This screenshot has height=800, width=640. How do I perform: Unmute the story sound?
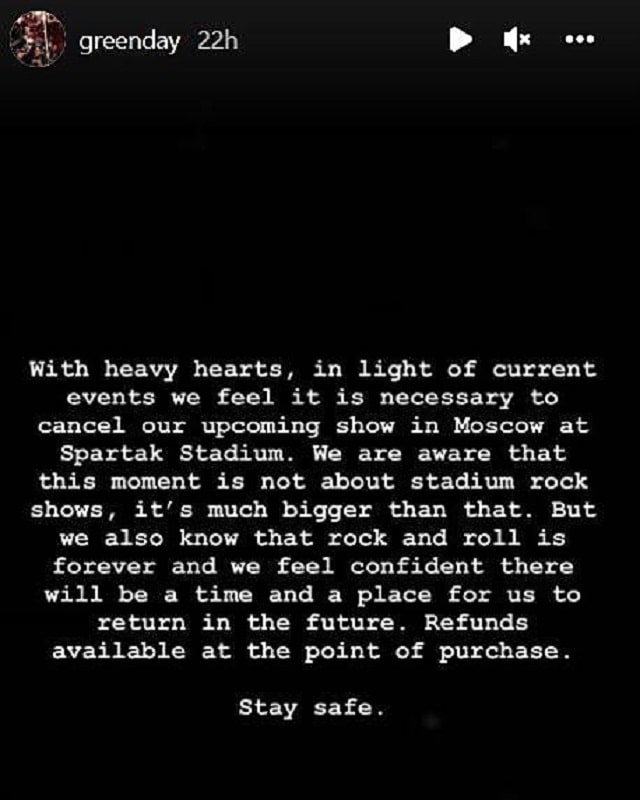[518, 40]
